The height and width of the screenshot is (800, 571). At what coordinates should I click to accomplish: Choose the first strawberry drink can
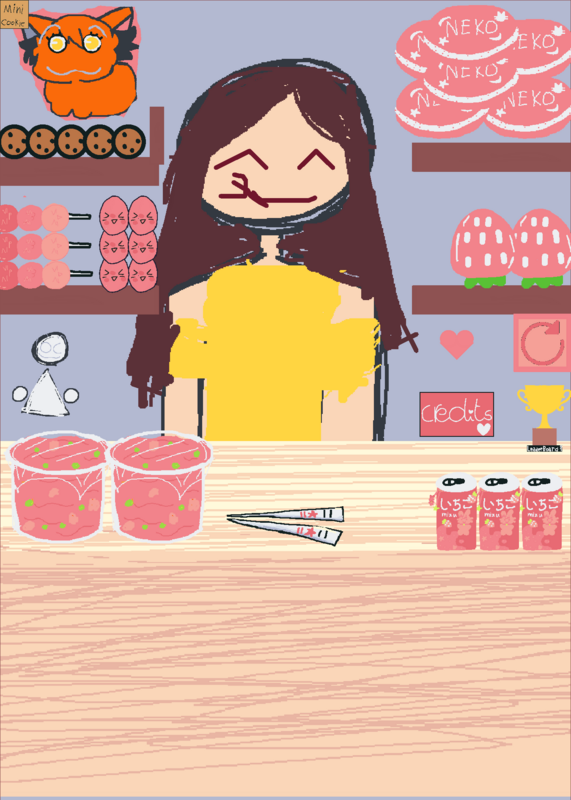[x=457, y=512]
